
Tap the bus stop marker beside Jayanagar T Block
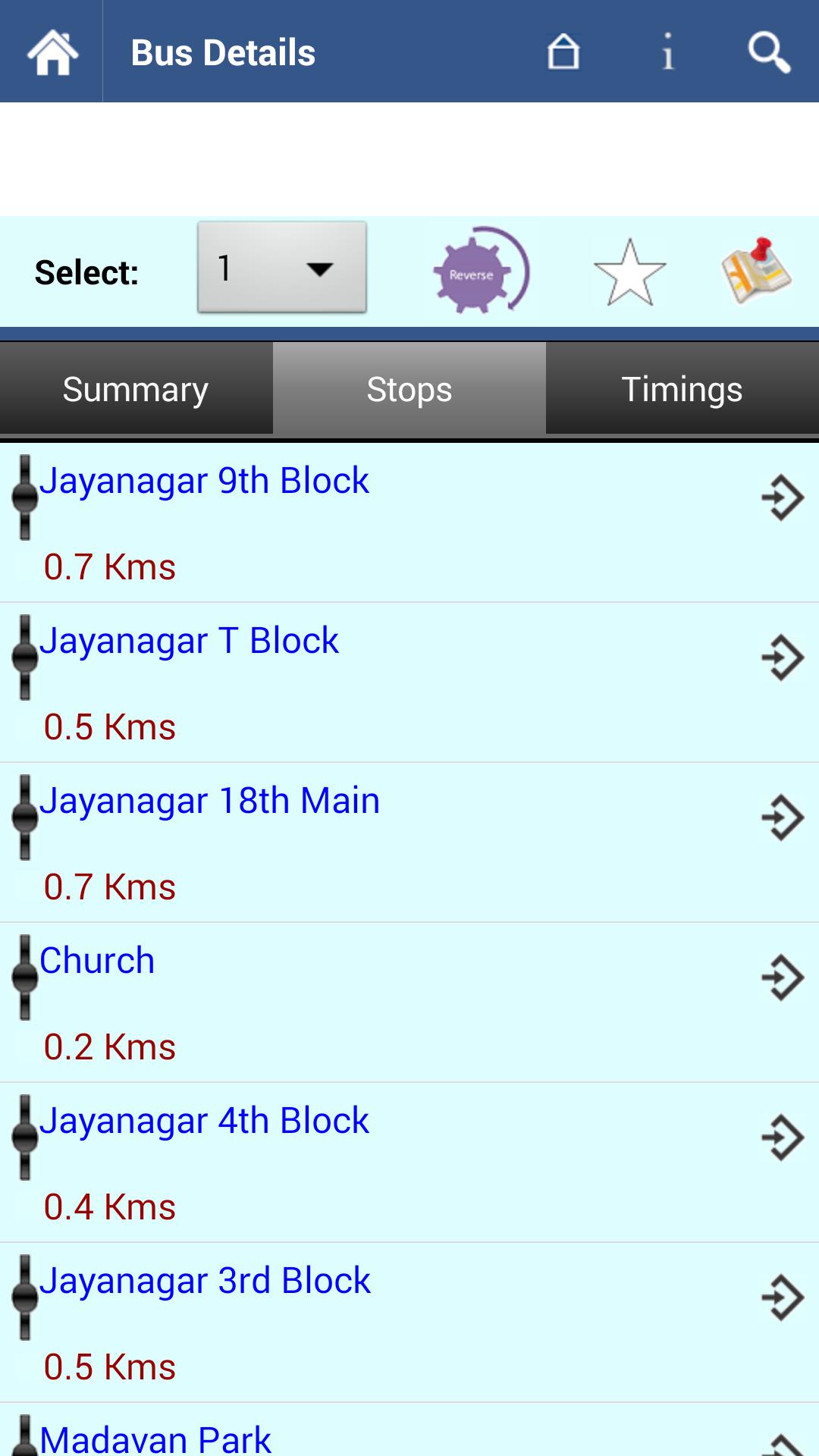[24, 658]
